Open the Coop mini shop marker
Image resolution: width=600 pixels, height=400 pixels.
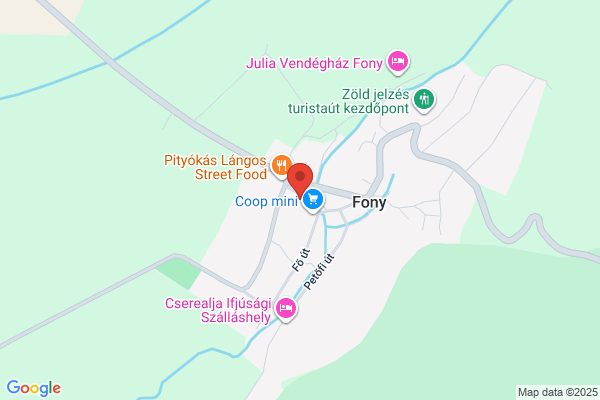pyautogui.click(x=313, y=200)
